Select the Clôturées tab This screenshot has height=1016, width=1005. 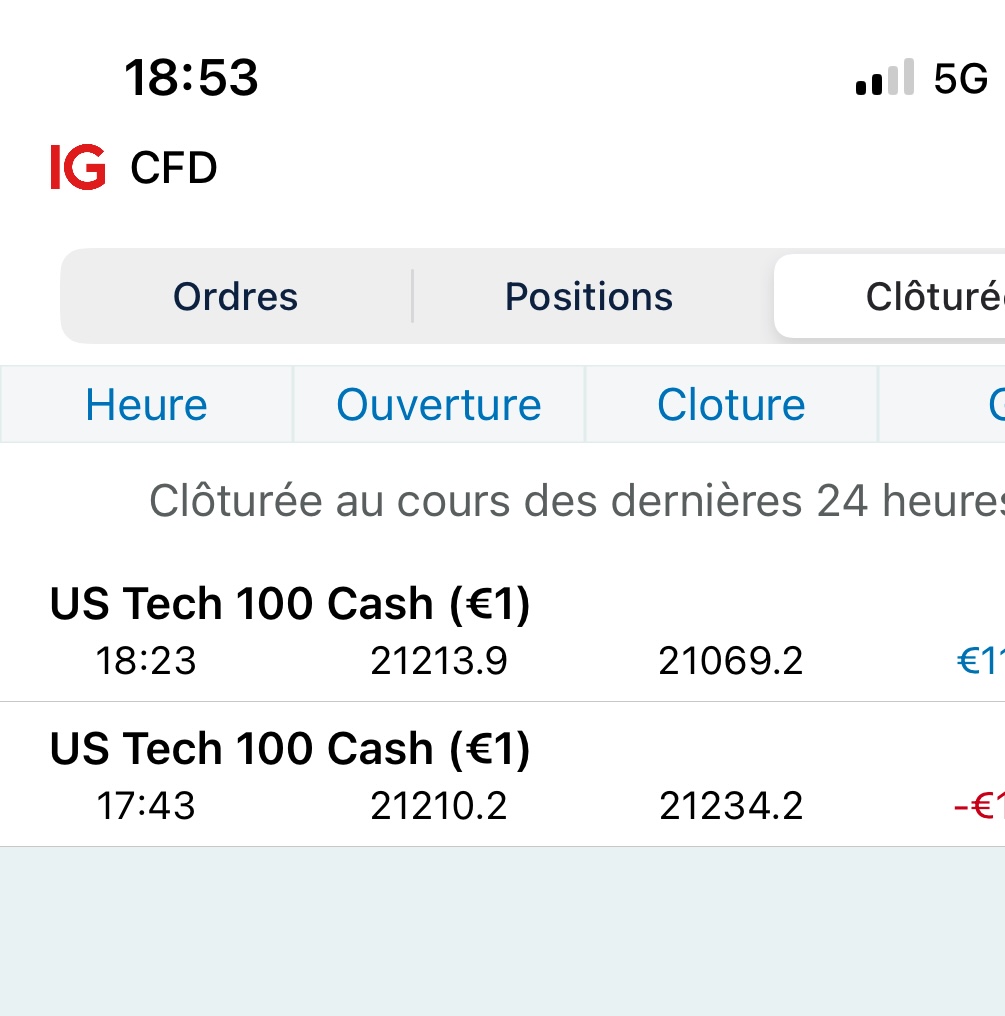[900, 297]
